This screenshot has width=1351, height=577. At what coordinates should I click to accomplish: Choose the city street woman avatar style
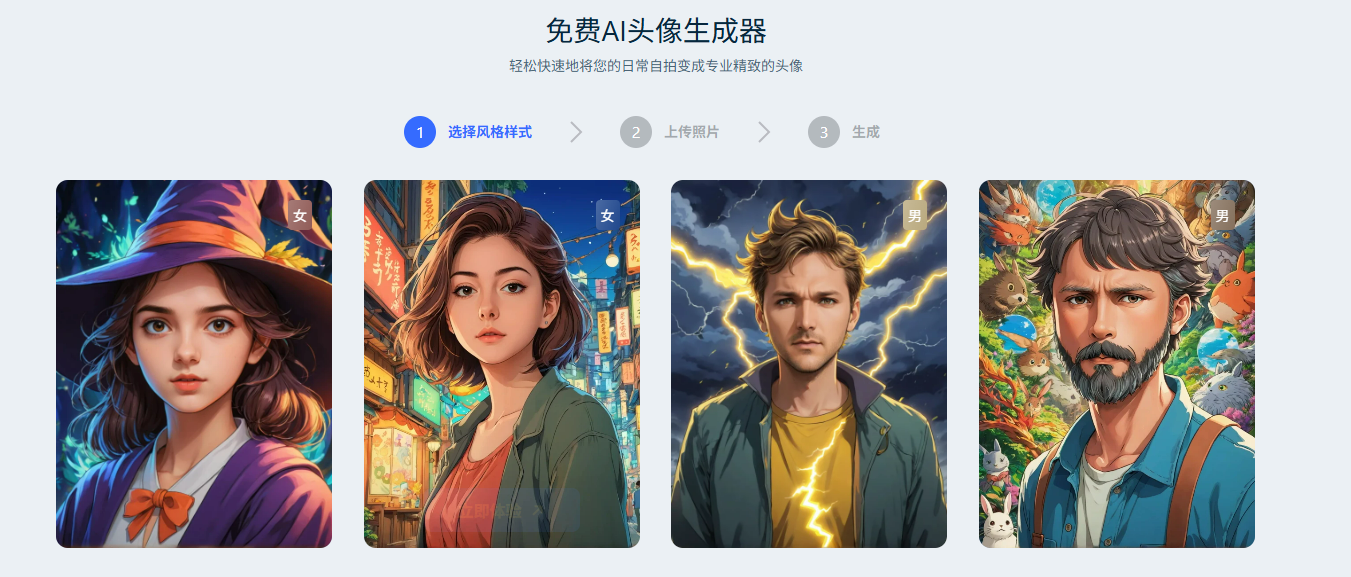tap(501, 363)
